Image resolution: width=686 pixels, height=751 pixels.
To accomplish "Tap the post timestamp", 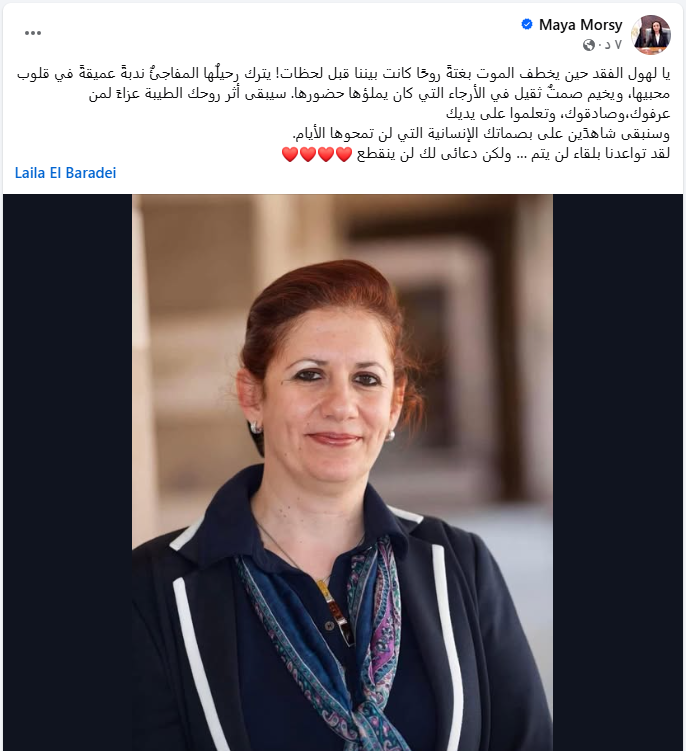I will 609,45.
